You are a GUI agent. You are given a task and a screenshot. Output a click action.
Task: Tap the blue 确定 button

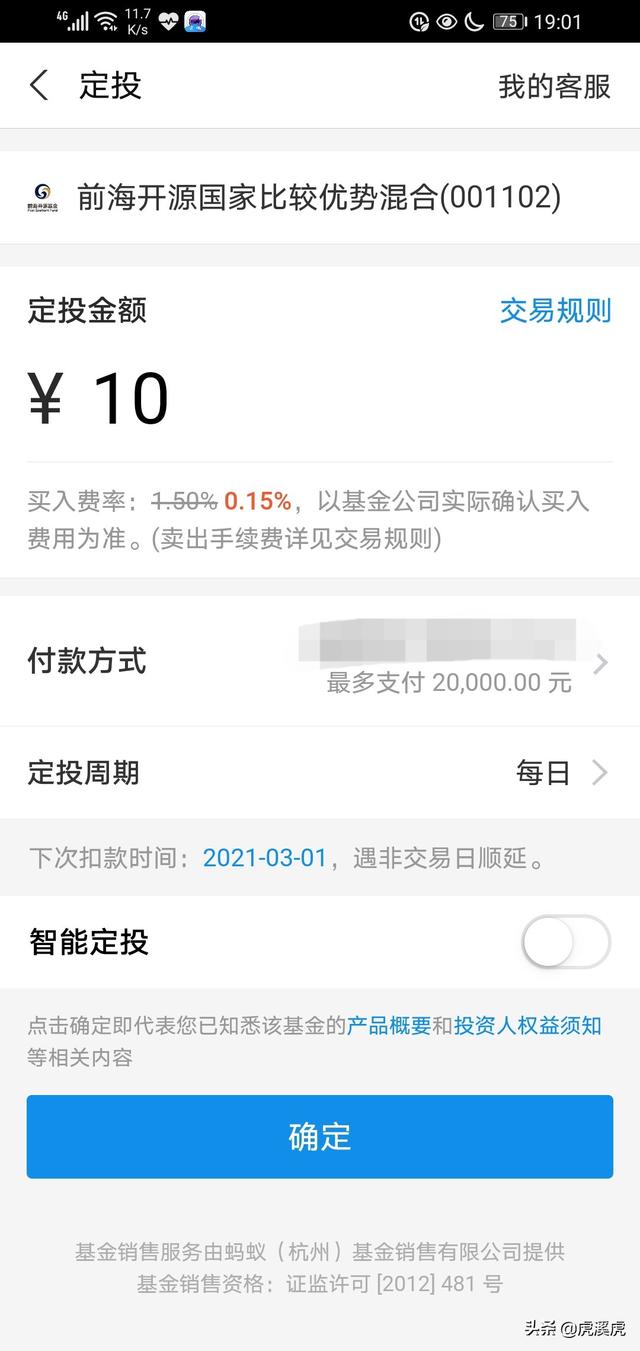(x=320, y=1136)
